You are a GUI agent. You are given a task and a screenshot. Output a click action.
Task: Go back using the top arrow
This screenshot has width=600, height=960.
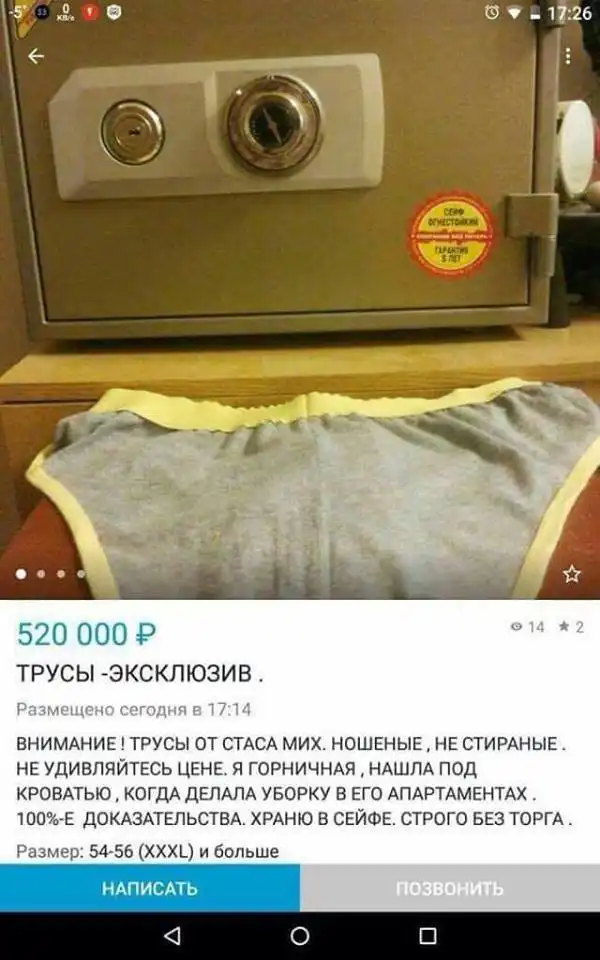[x=36, y=56]
